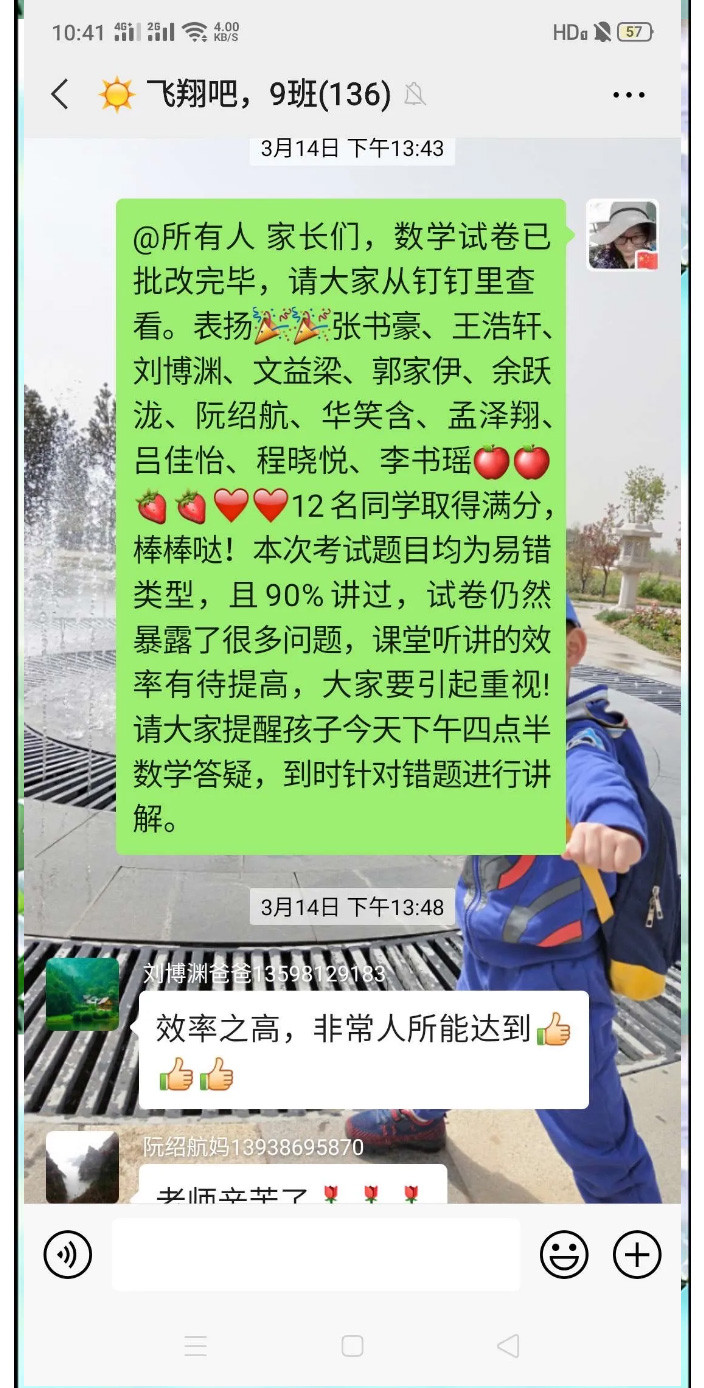Open 刘博渊爸爸's profile avatar

(x=82, y=994)
